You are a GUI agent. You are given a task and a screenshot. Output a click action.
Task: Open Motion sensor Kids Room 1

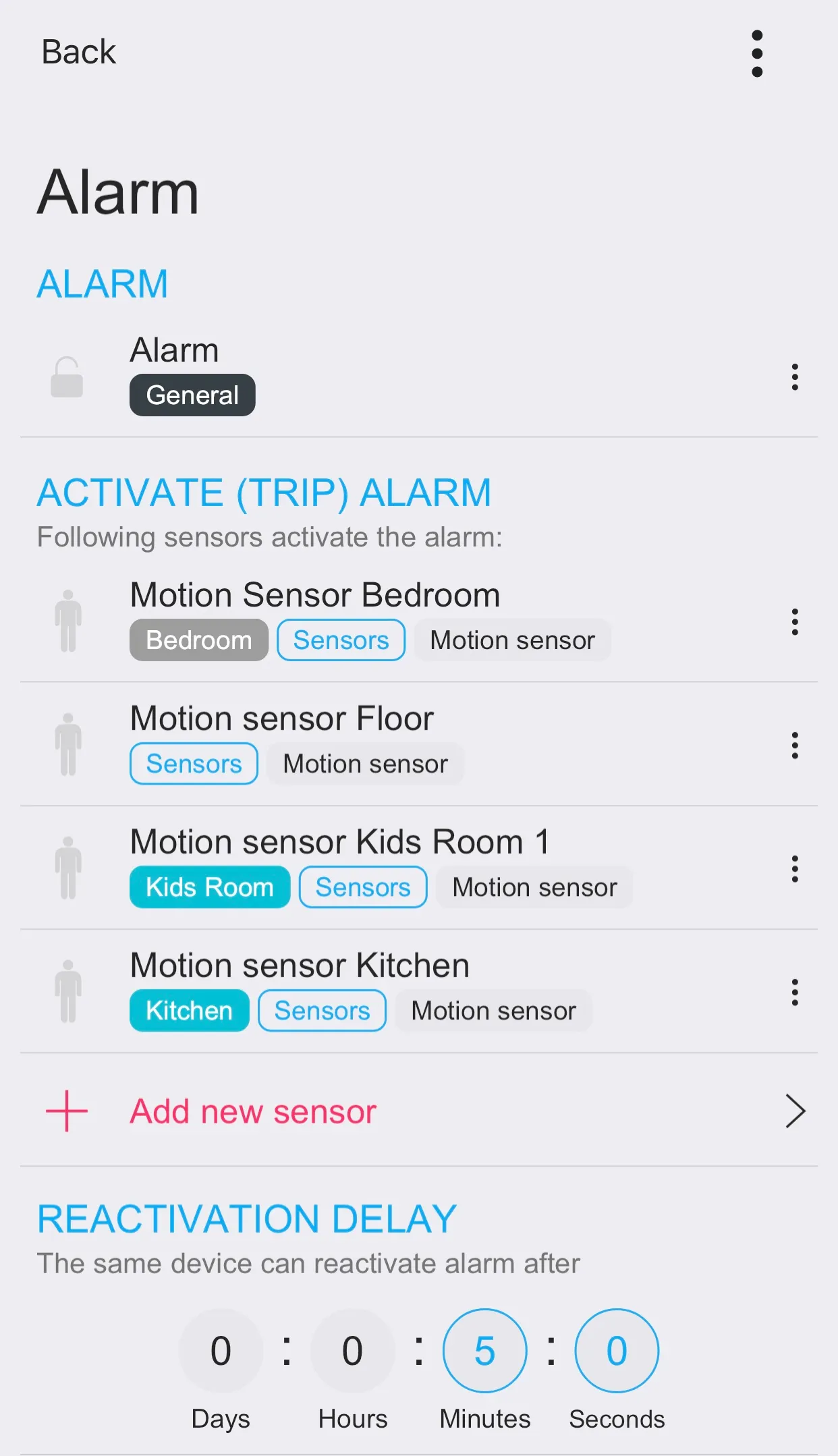(405, 866)
